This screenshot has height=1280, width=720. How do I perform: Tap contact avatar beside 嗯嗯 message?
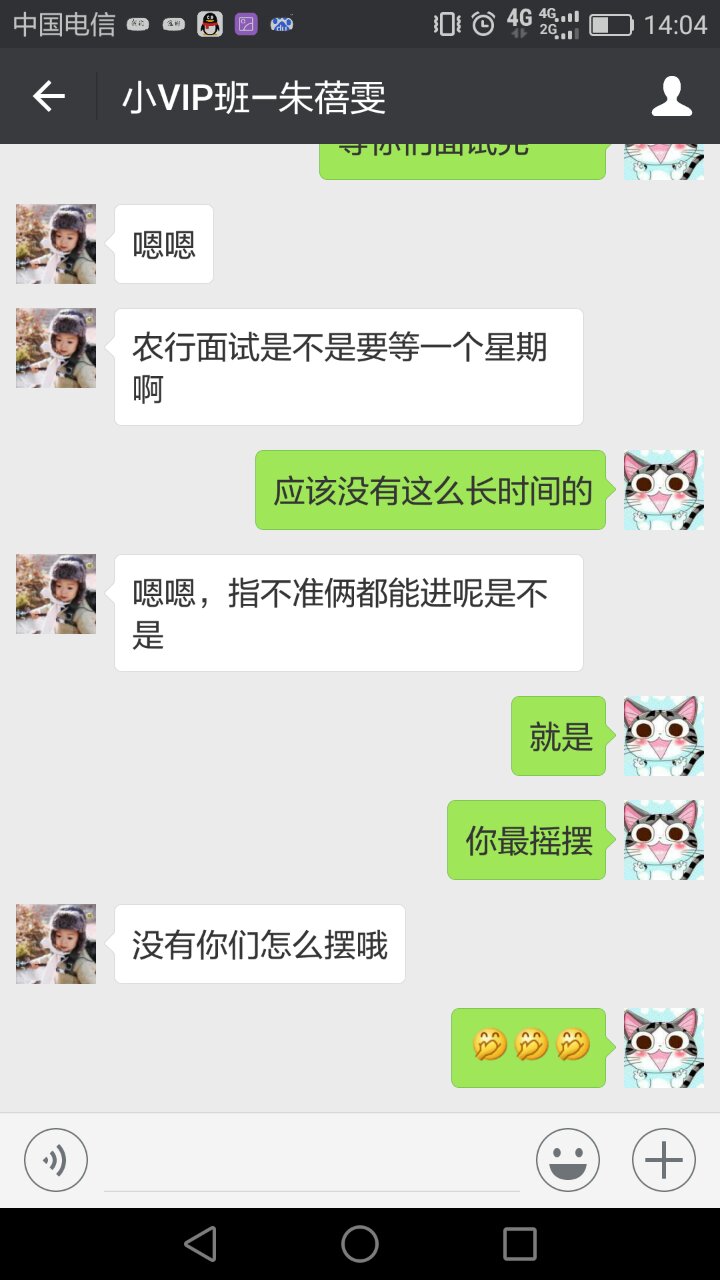(x=56, y=244)
